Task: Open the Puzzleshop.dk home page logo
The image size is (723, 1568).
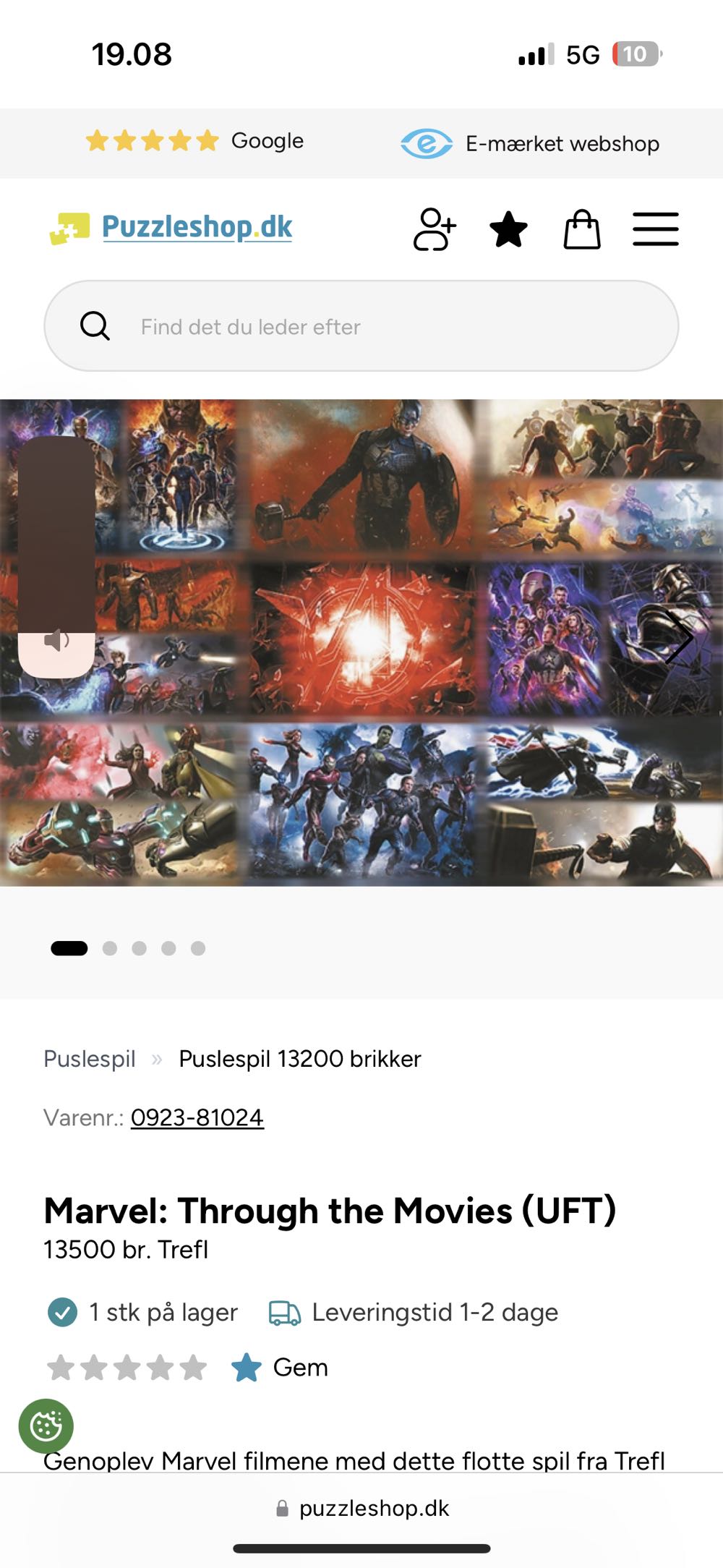Action: click(x=172, y=228)
